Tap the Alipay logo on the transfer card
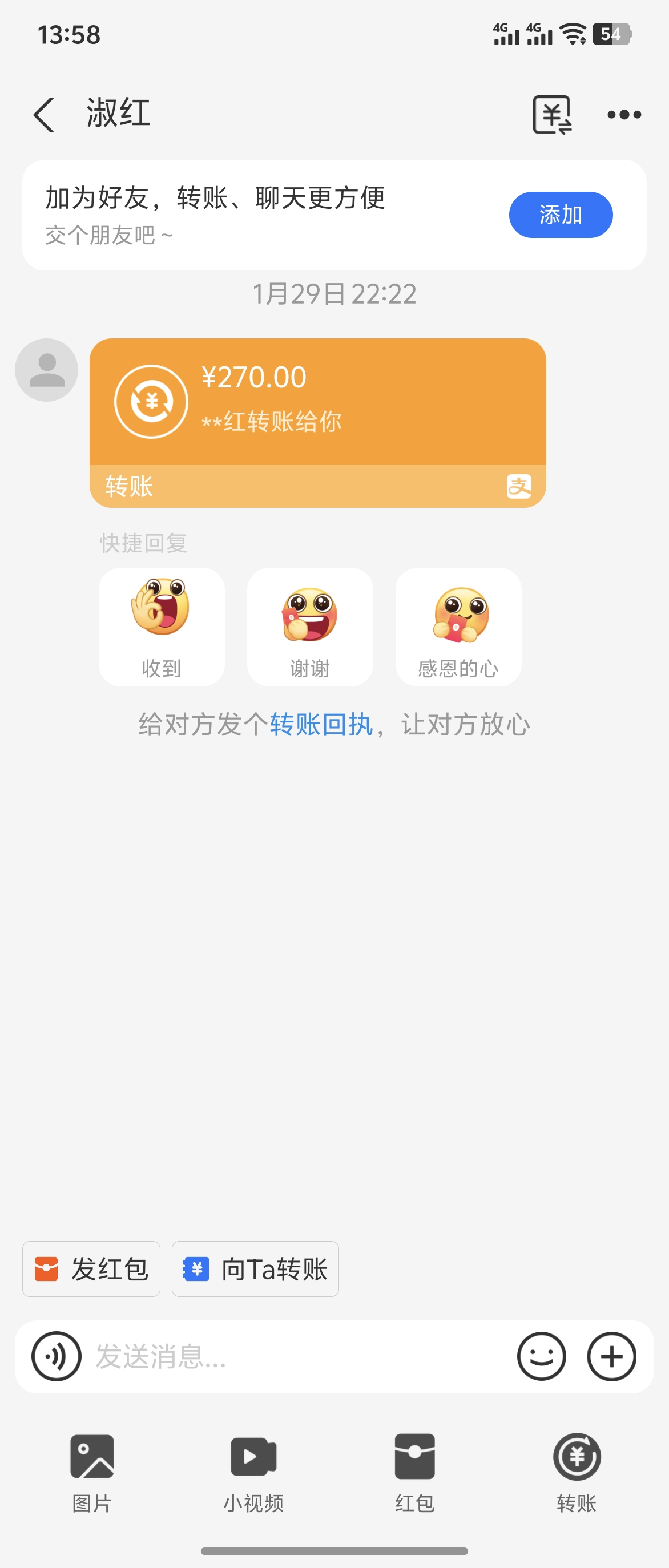The image size is (669, 1568). pos(521,486)
